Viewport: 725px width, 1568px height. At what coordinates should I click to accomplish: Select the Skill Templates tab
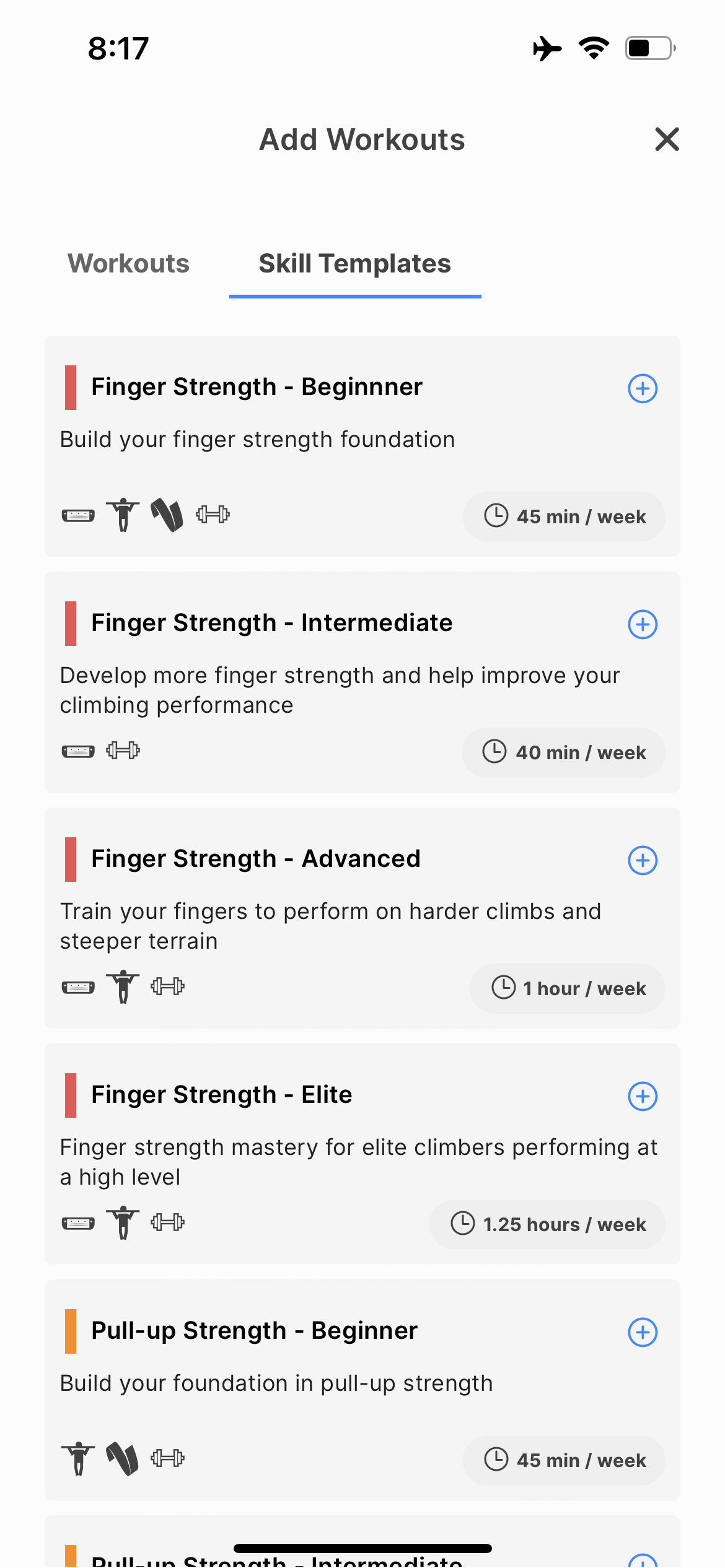coord(354,264)
